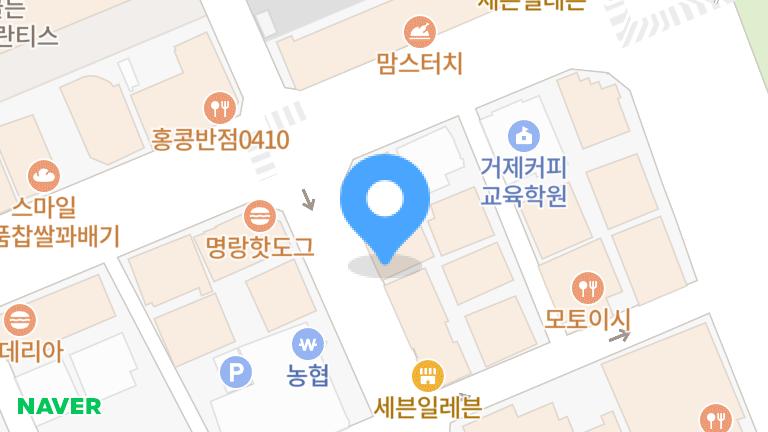
Task: Tap the 세븐일레븐 store marker below the pin
Action: [x=427, y=376]
